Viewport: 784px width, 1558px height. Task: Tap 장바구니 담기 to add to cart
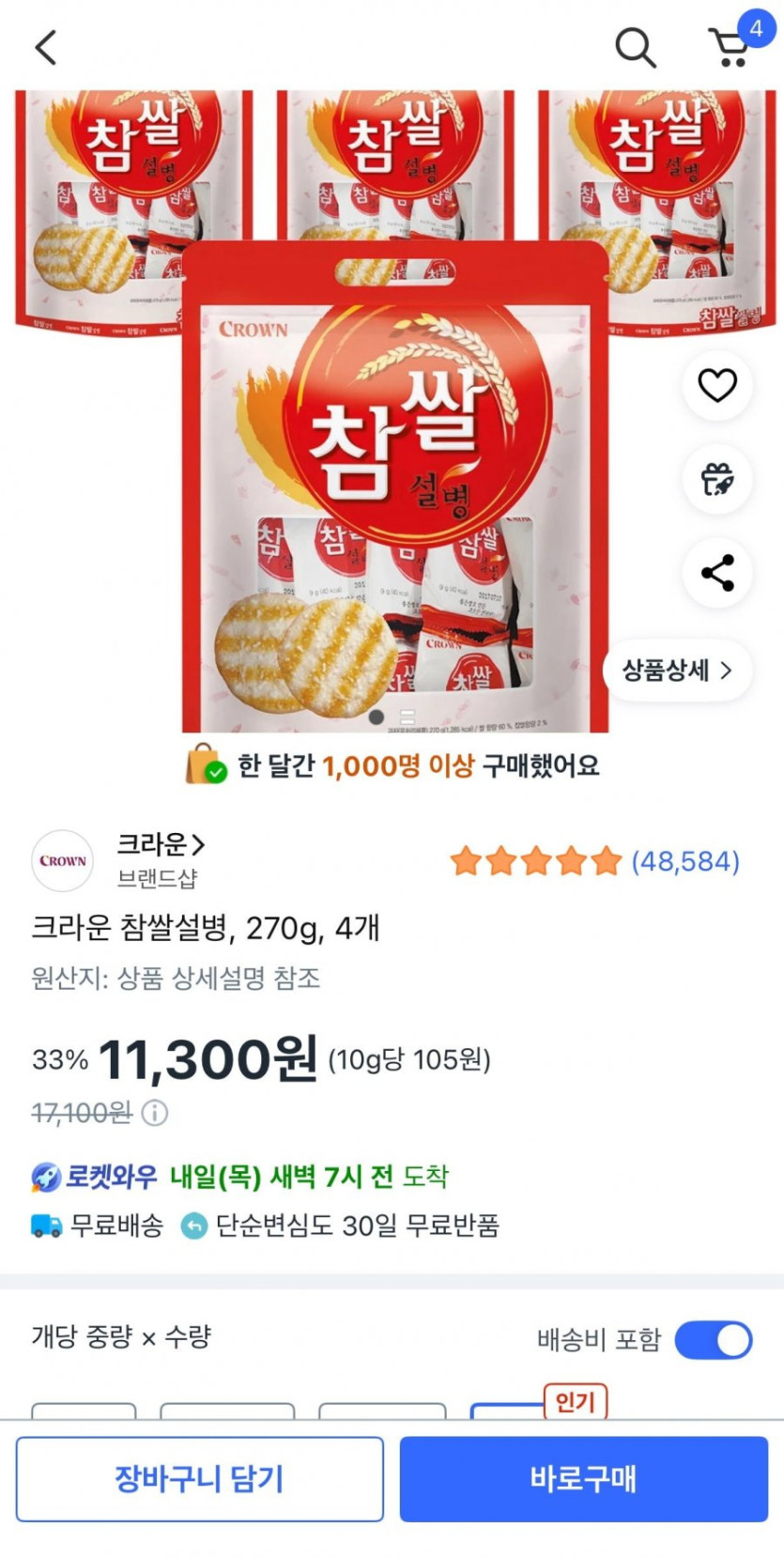(x=200, y=1479)
